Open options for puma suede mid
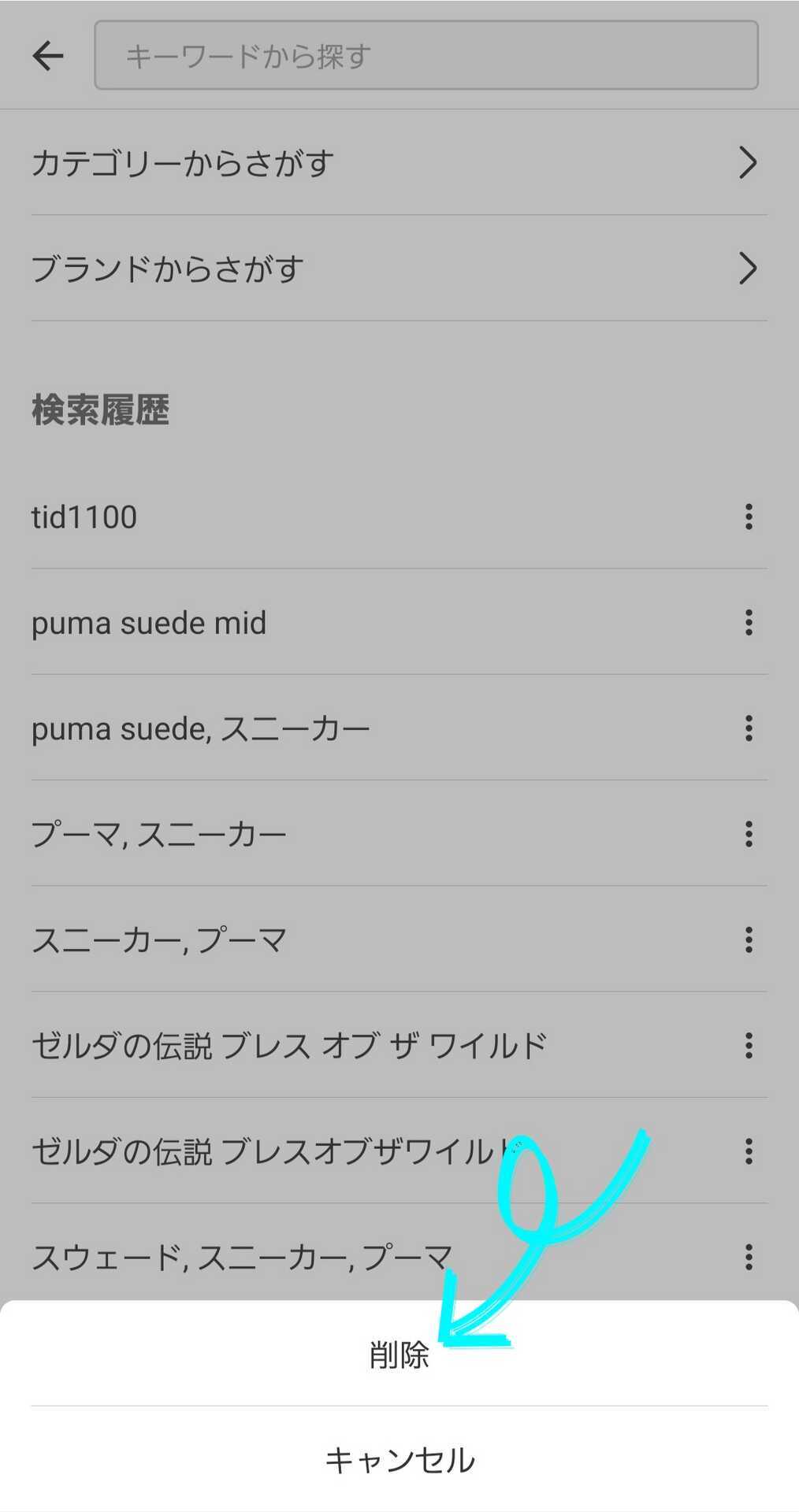Viewport: 799px width, 1512px height. tap(749, 623)
